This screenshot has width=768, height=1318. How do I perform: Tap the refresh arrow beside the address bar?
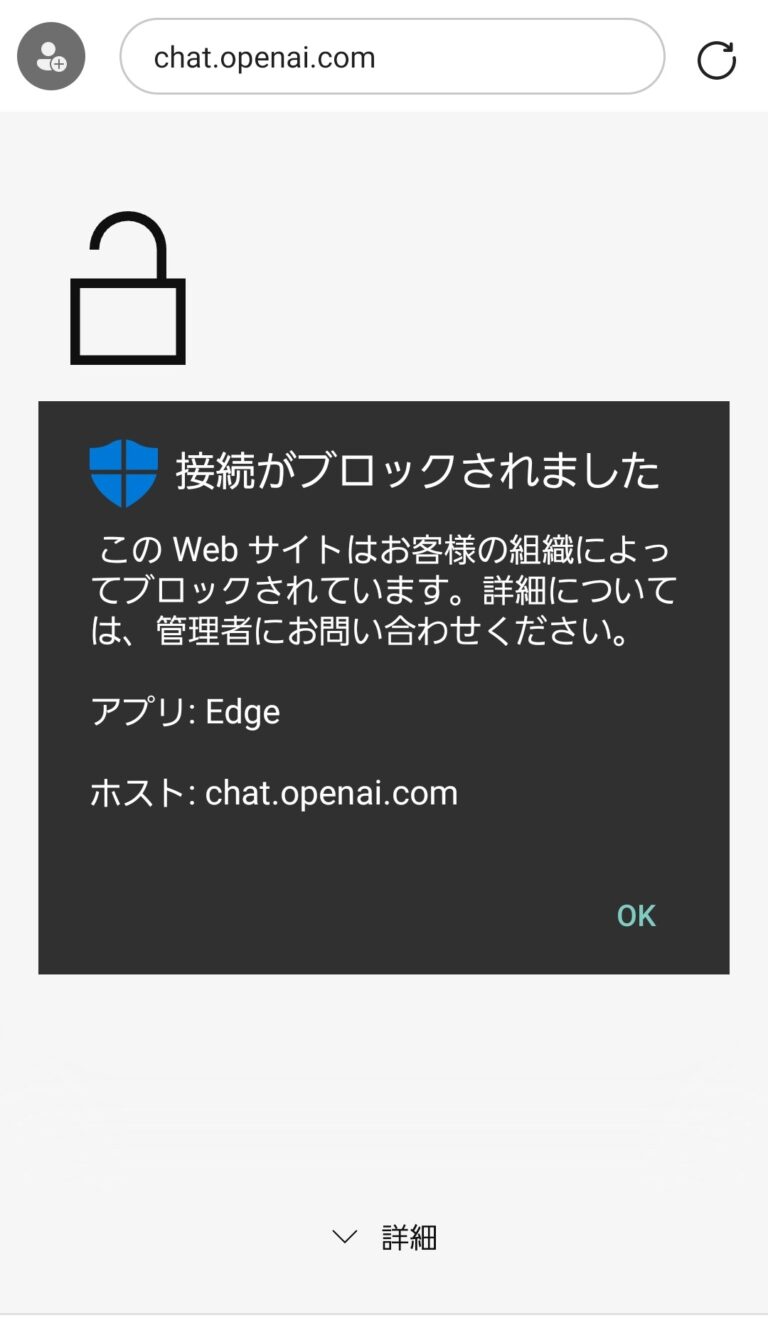[717, 57]
